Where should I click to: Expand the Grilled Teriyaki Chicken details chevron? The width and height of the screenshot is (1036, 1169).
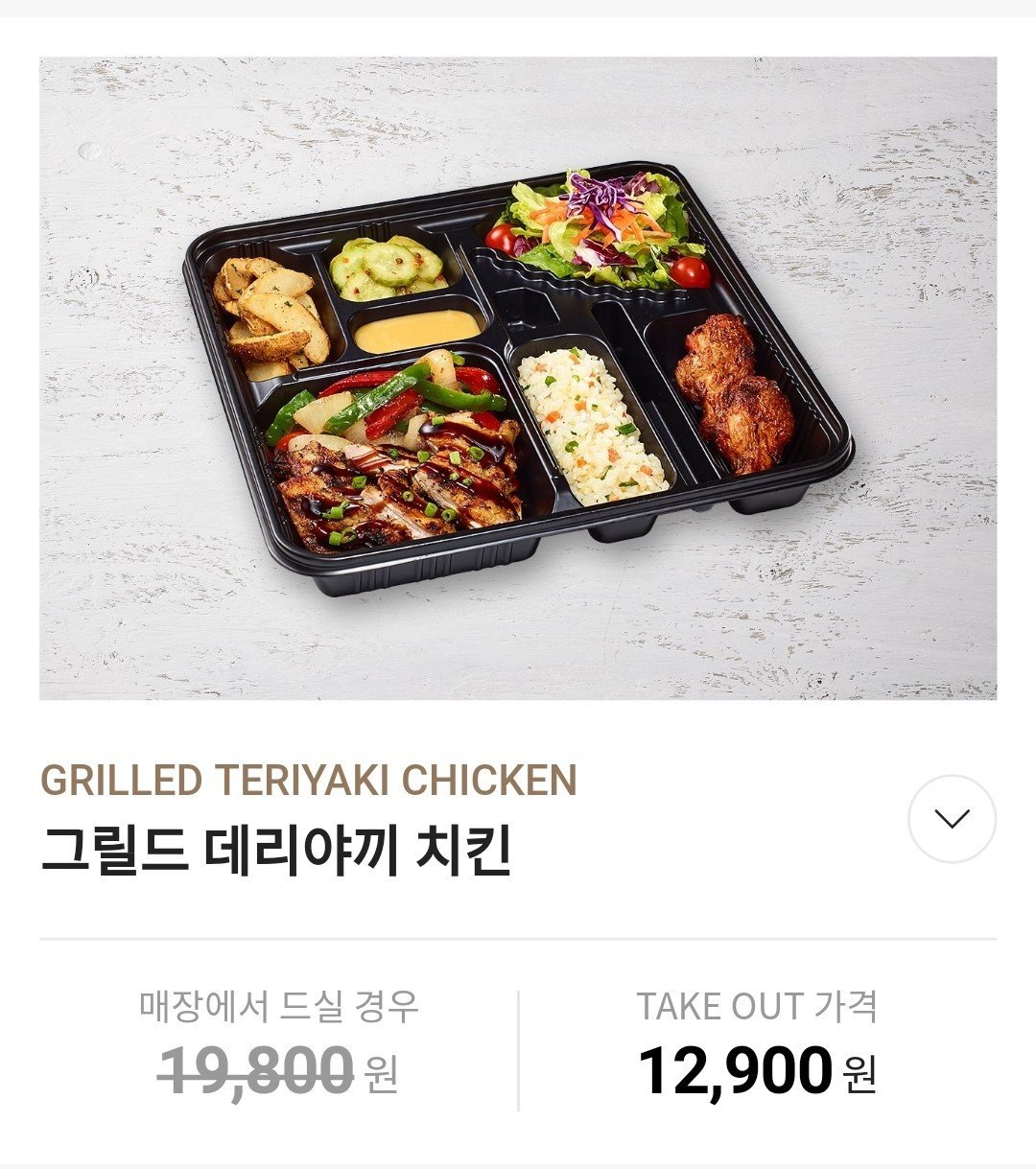pyautogui.click(x=952, y=819)
